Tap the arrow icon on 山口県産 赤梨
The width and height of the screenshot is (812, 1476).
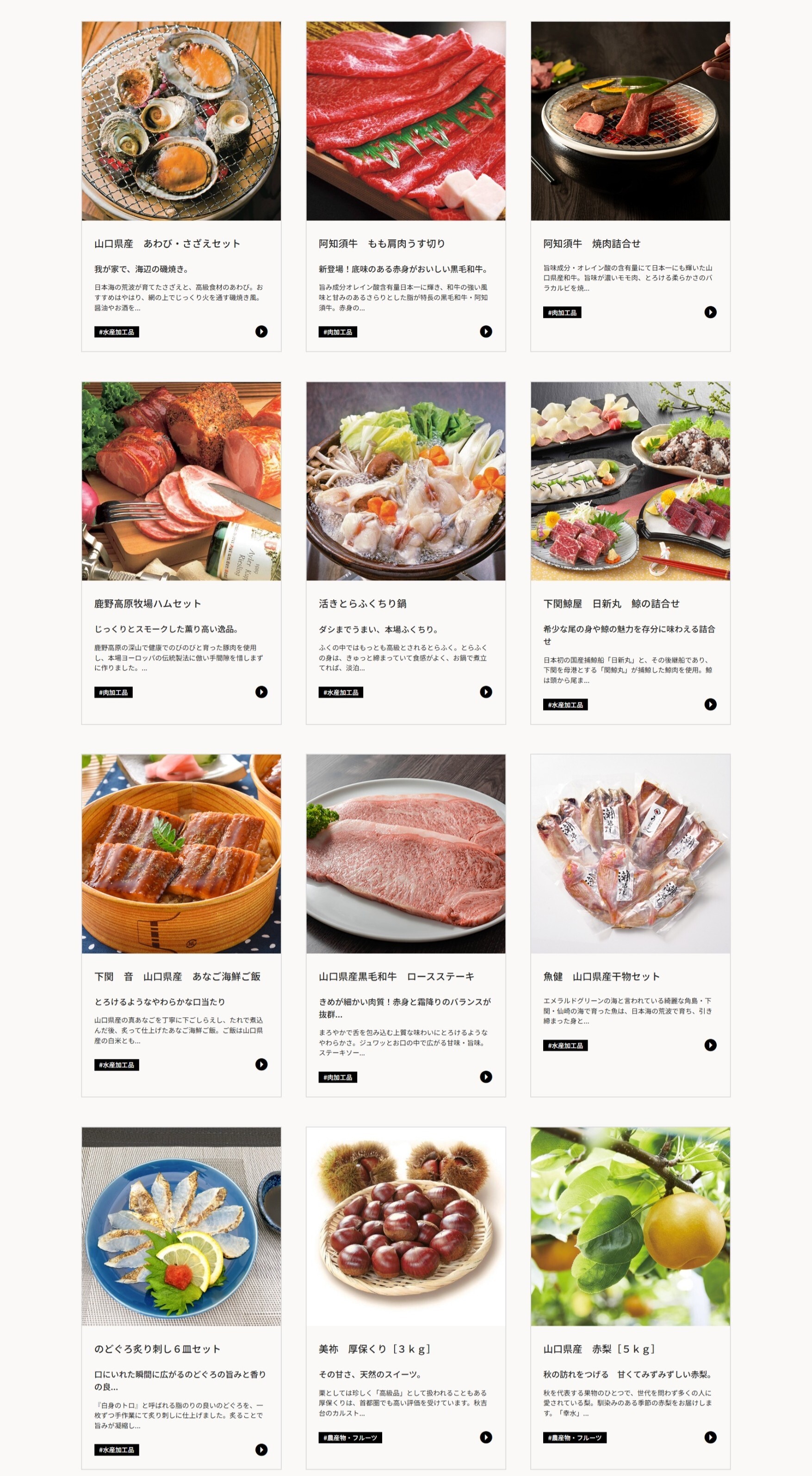(710, 1437)
